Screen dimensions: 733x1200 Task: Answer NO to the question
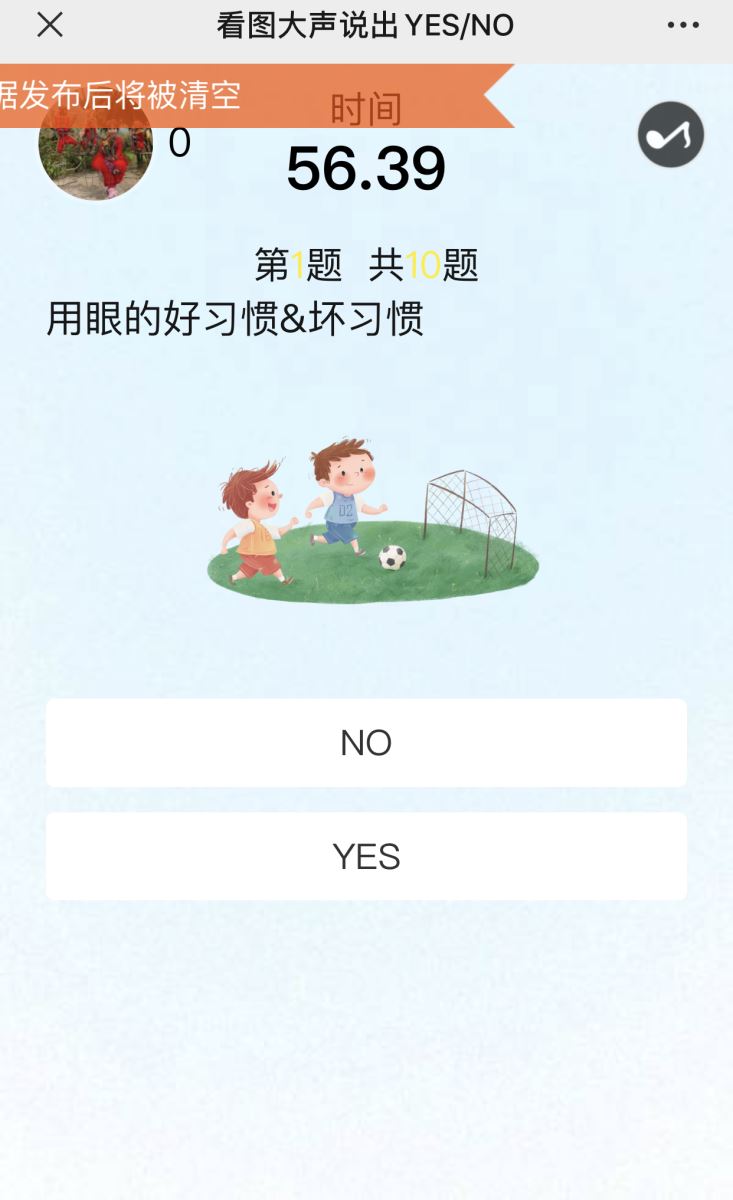tap(366, 743)
